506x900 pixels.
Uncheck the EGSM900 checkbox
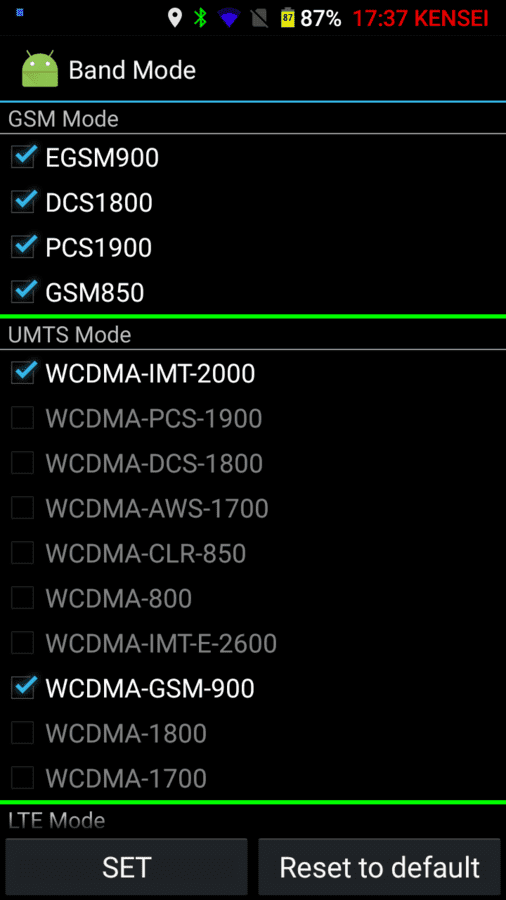(x=24, y=157)
